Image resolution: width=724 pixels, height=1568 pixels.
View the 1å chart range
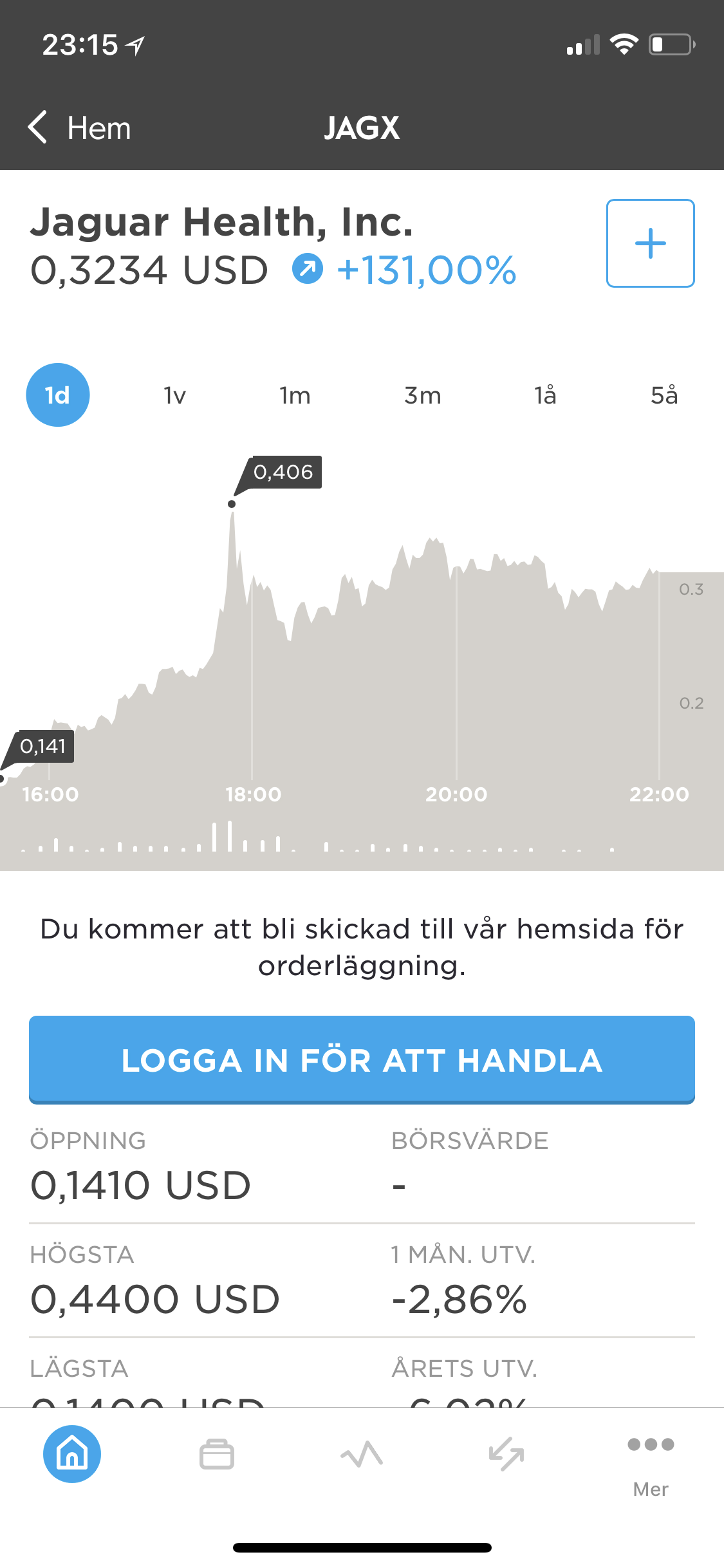pyautogui.click(x=545, y=395)
